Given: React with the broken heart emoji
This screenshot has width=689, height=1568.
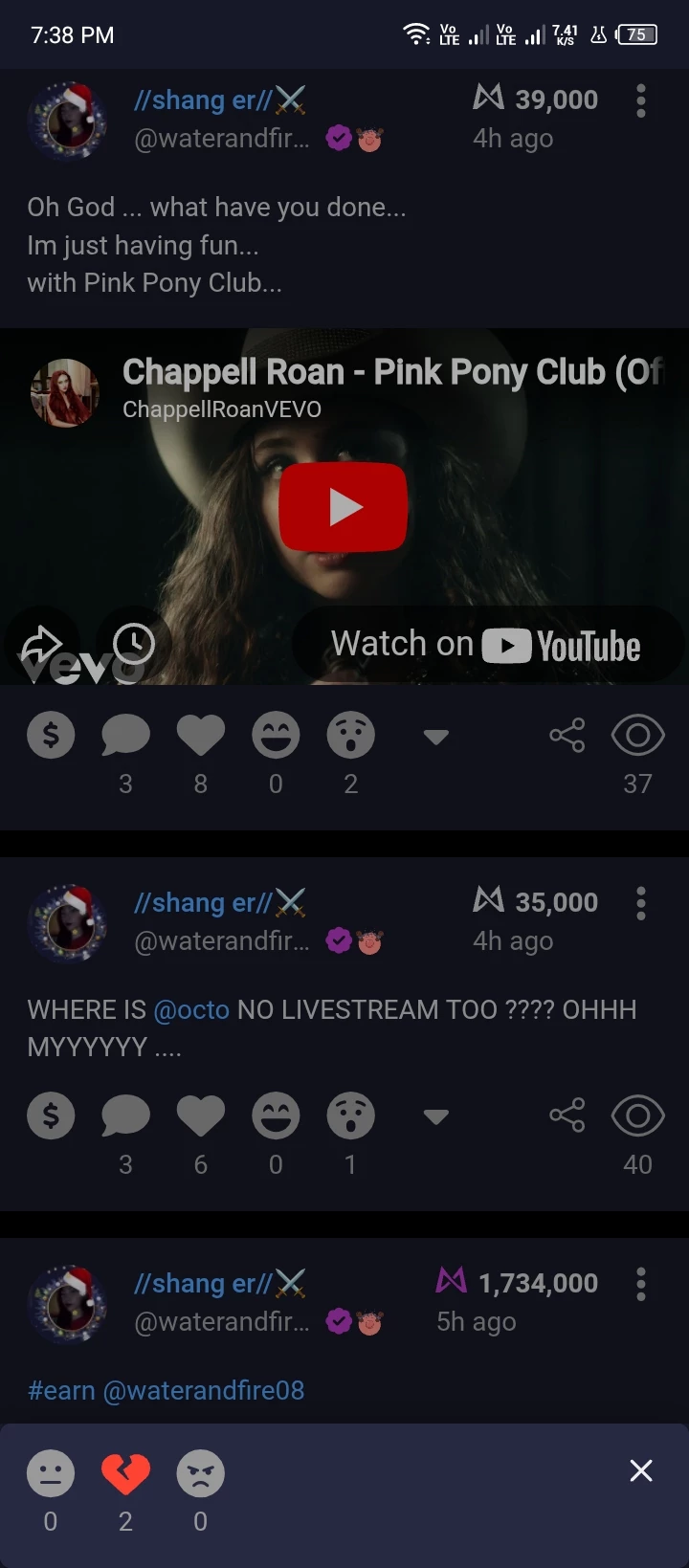Looking at the screenshot, I should tap(125, 1474).
